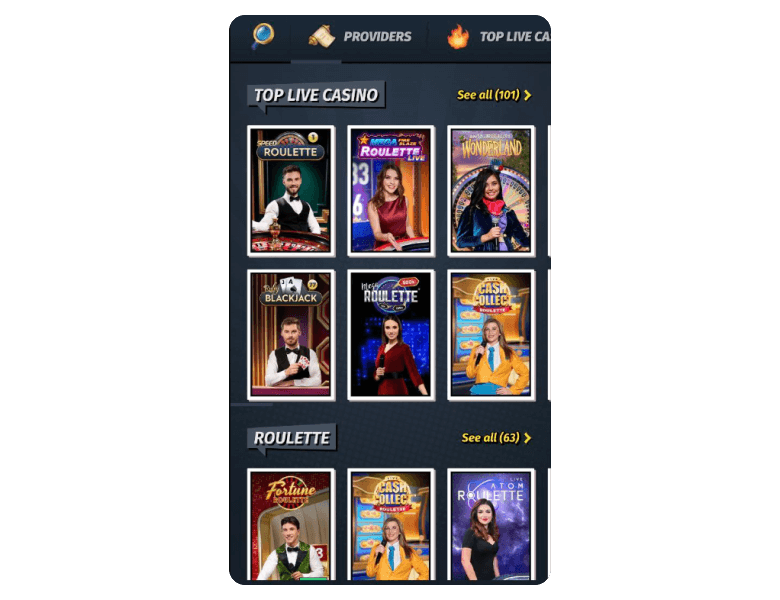The image size is (780, 600).
Task: Open Cash Collect Roulette under Top Live Casino
Action: click(x=490, y=334)
